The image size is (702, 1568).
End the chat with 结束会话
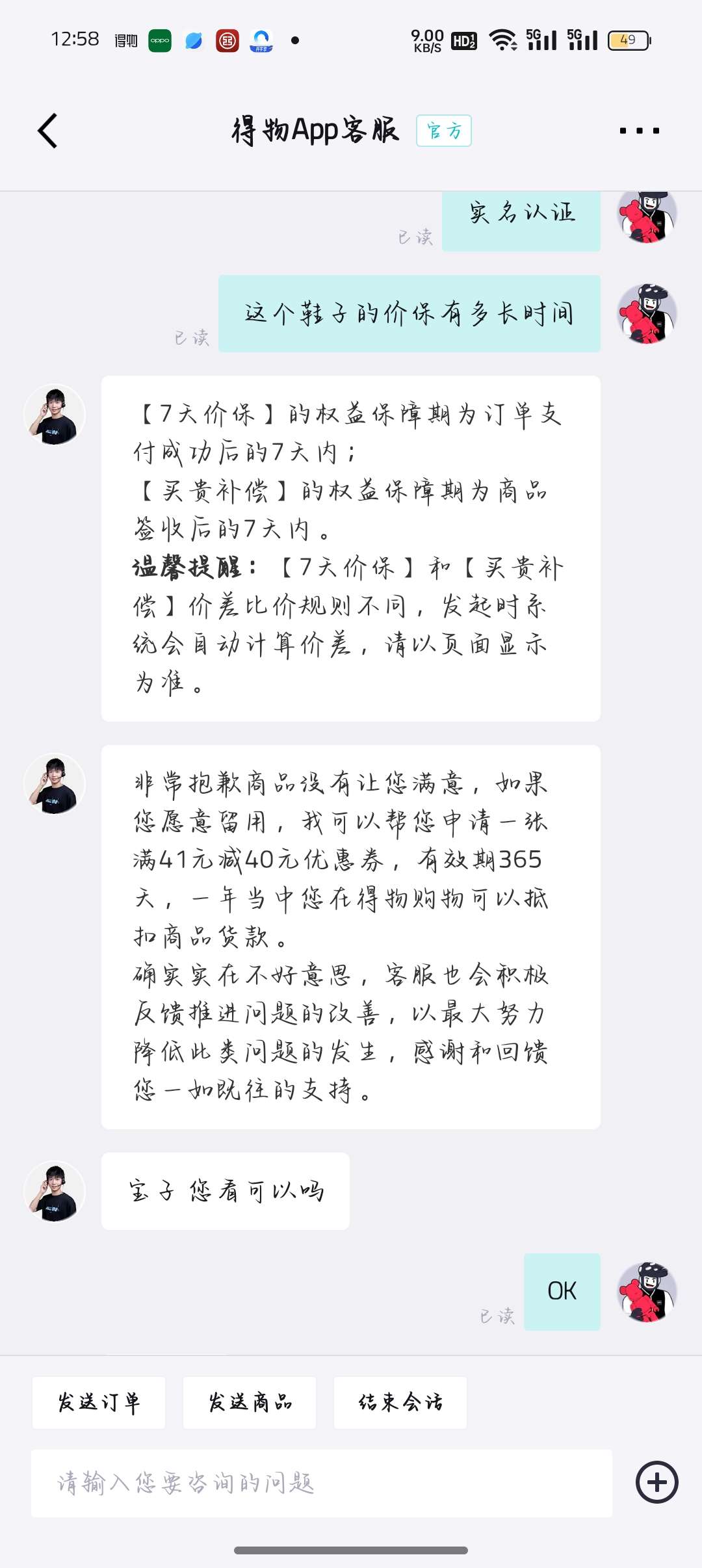[x=400, y=1402]
